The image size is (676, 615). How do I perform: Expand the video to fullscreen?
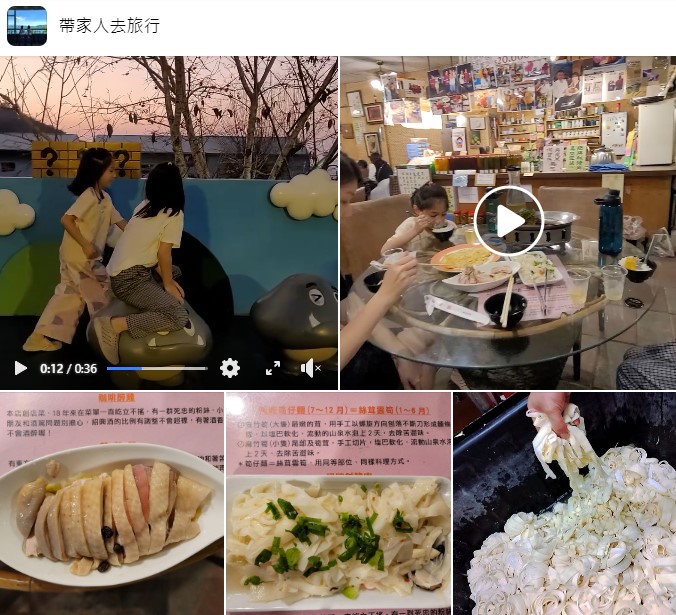(273, 368)
